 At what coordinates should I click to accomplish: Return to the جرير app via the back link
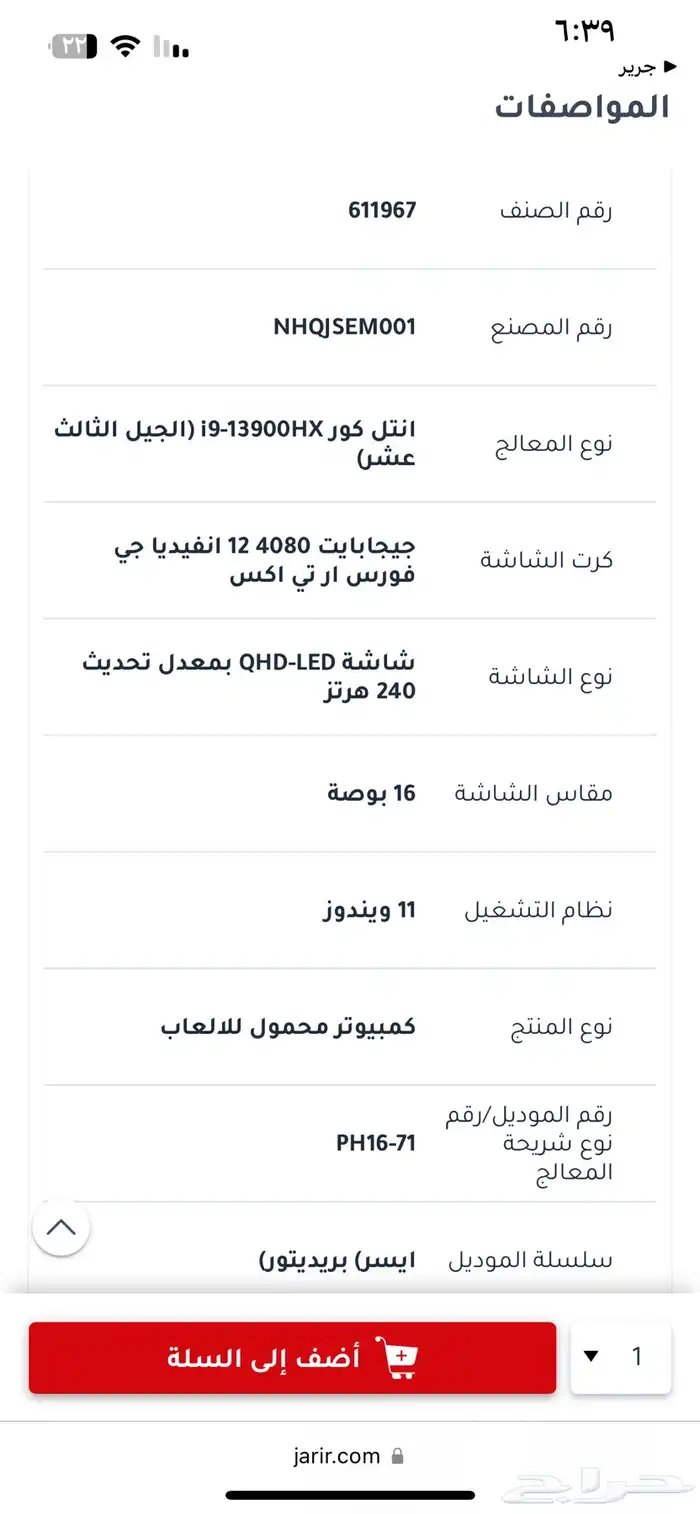click(636, 68)
